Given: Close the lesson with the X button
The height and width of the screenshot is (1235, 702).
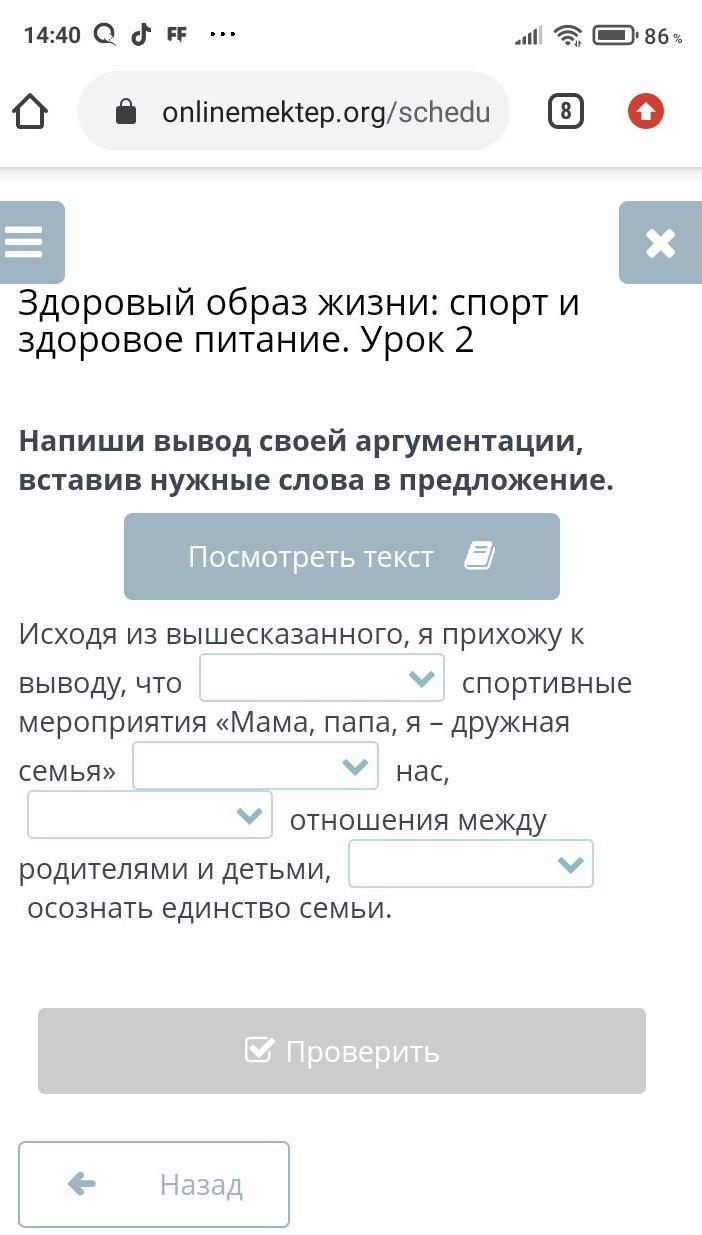Looking at the screenshot, I should (x=660, y=242).
